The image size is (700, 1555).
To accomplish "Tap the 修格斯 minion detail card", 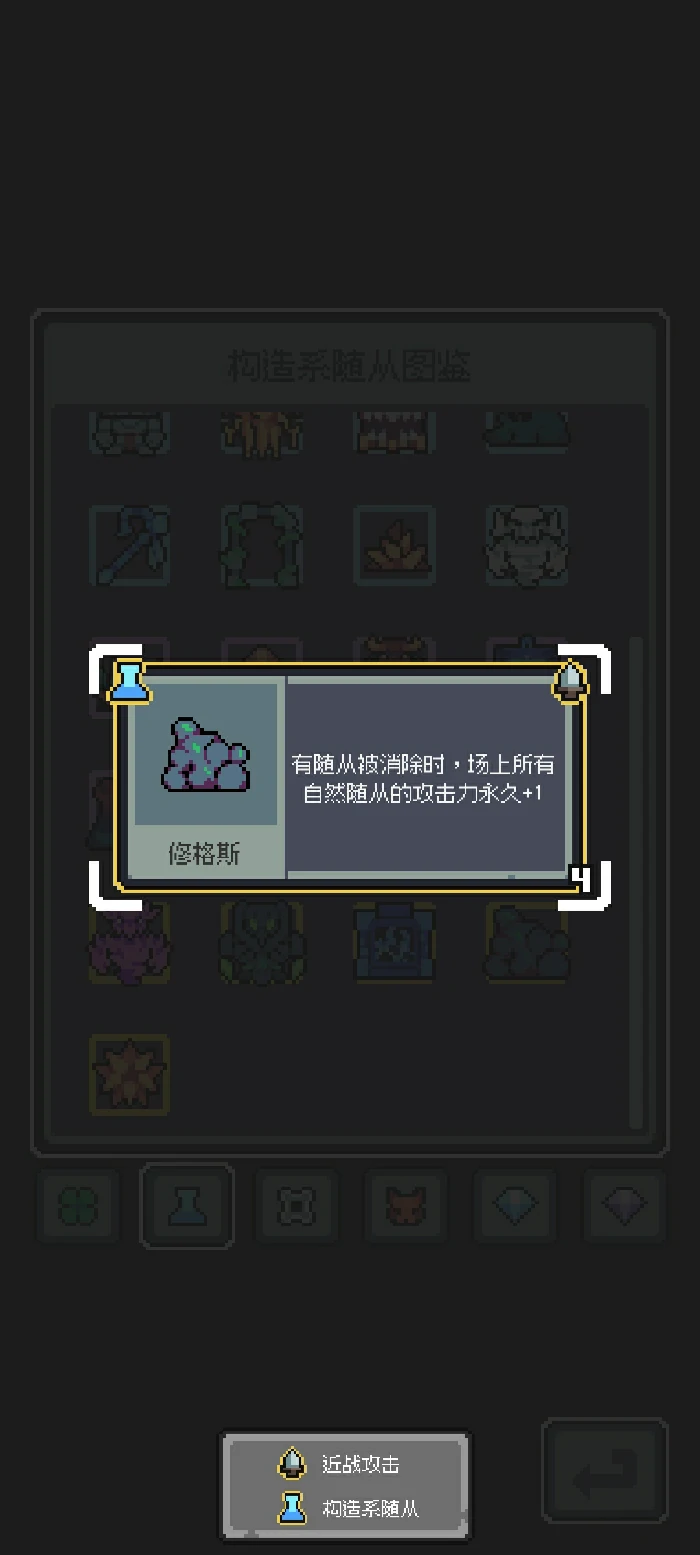I will coord(349,777).
